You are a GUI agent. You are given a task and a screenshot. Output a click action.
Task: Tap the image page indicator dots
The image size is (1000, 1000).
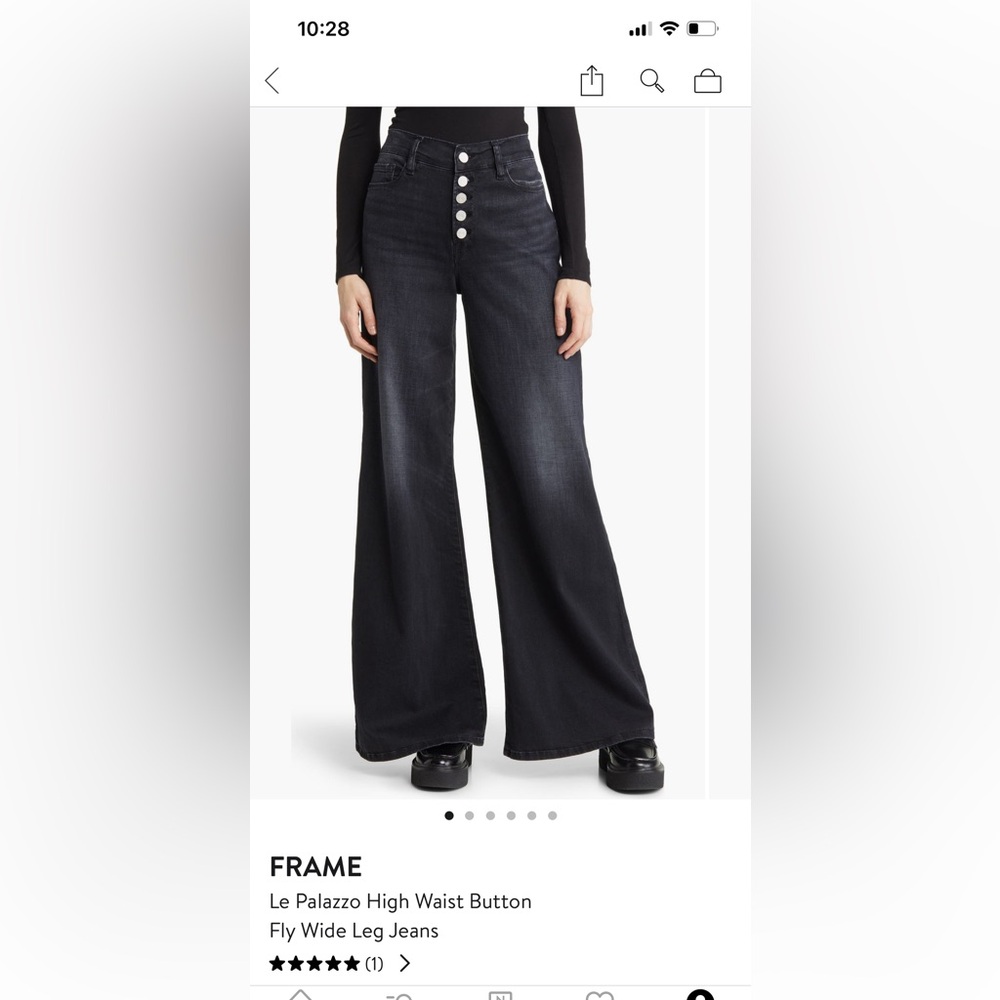(x=500, y=816)
